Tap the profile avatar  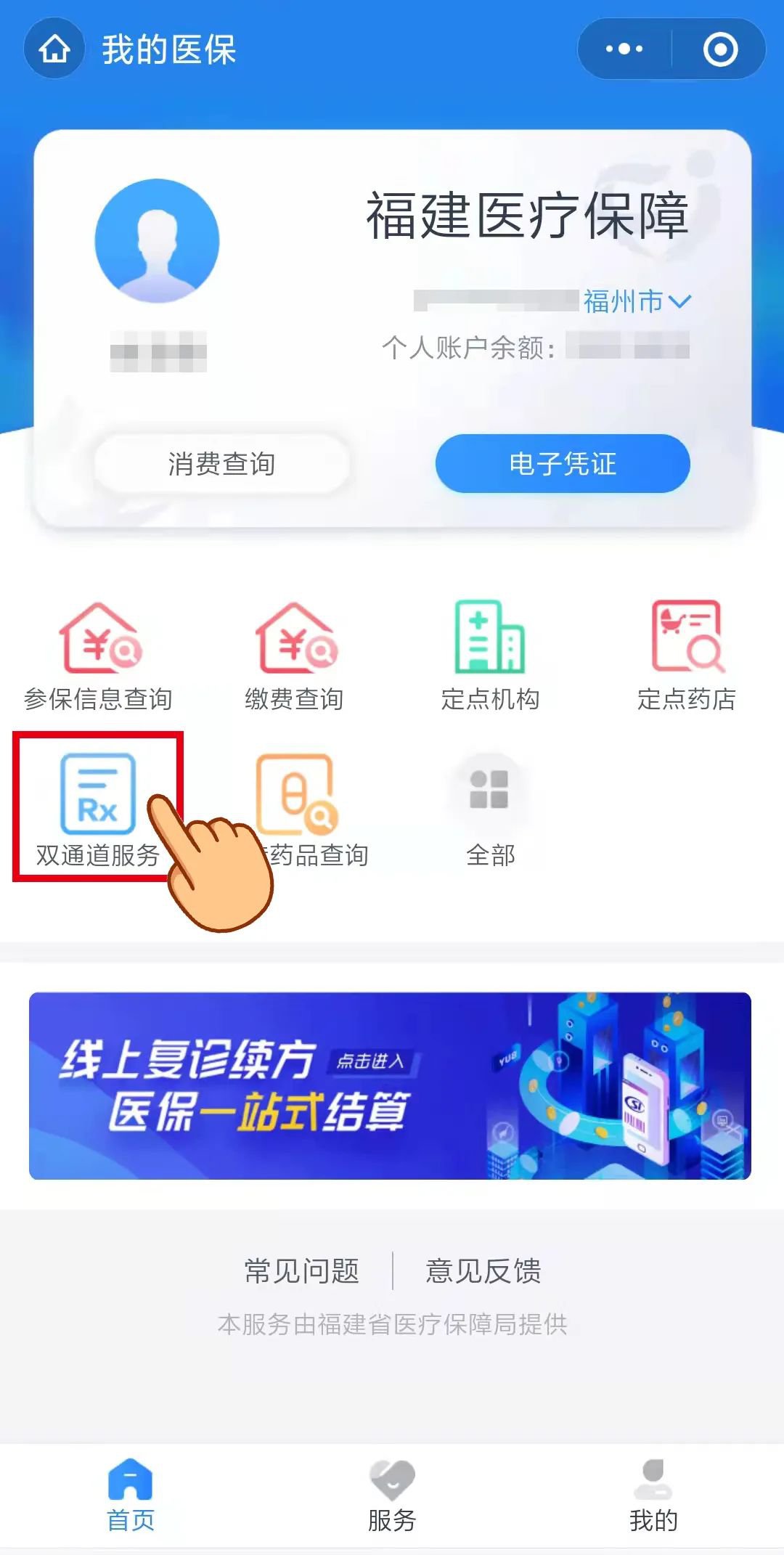tap(157, 241)
